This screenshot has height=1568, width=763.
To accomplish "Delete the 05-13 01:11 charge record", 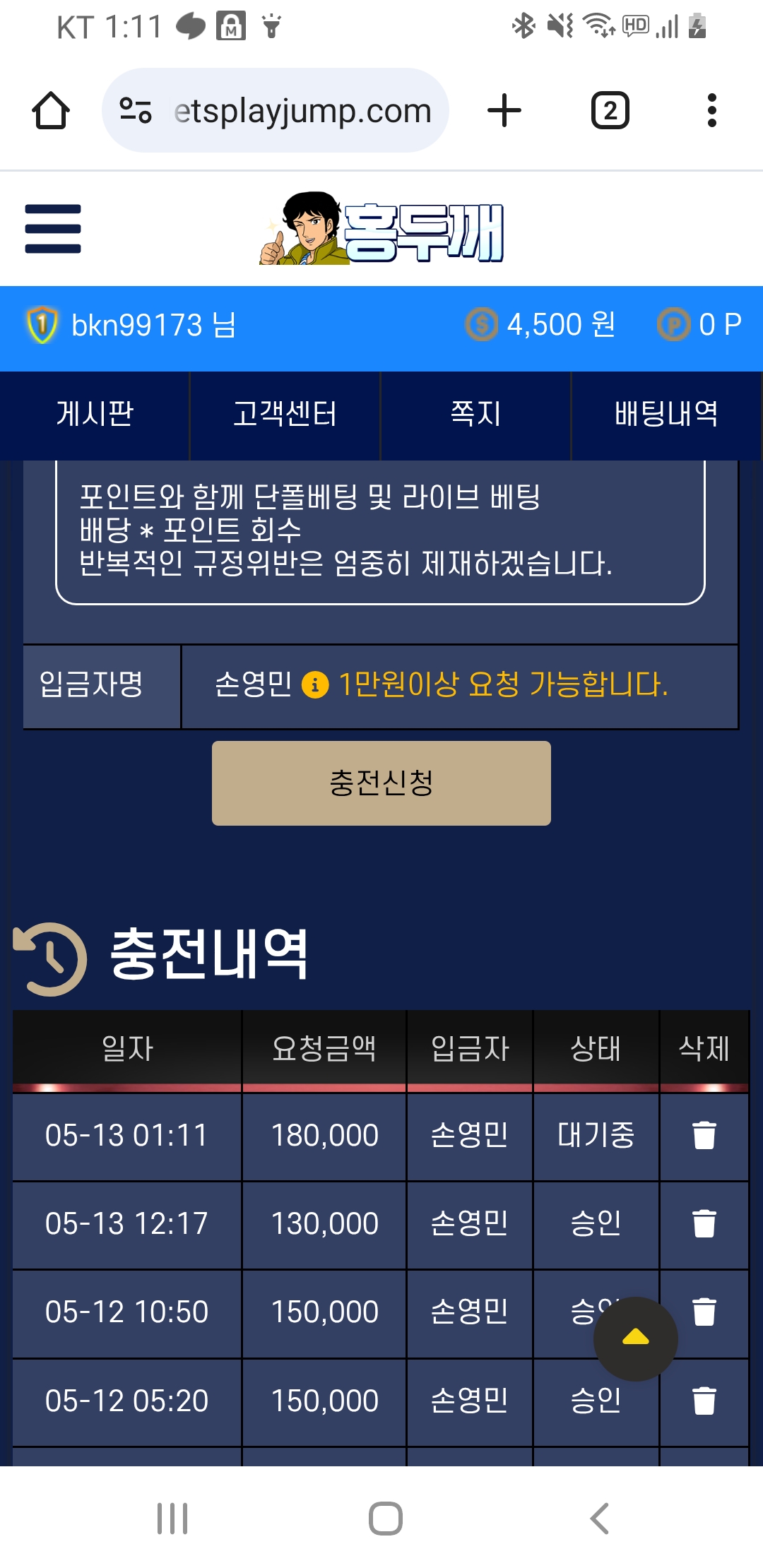I will point(704,1136).
